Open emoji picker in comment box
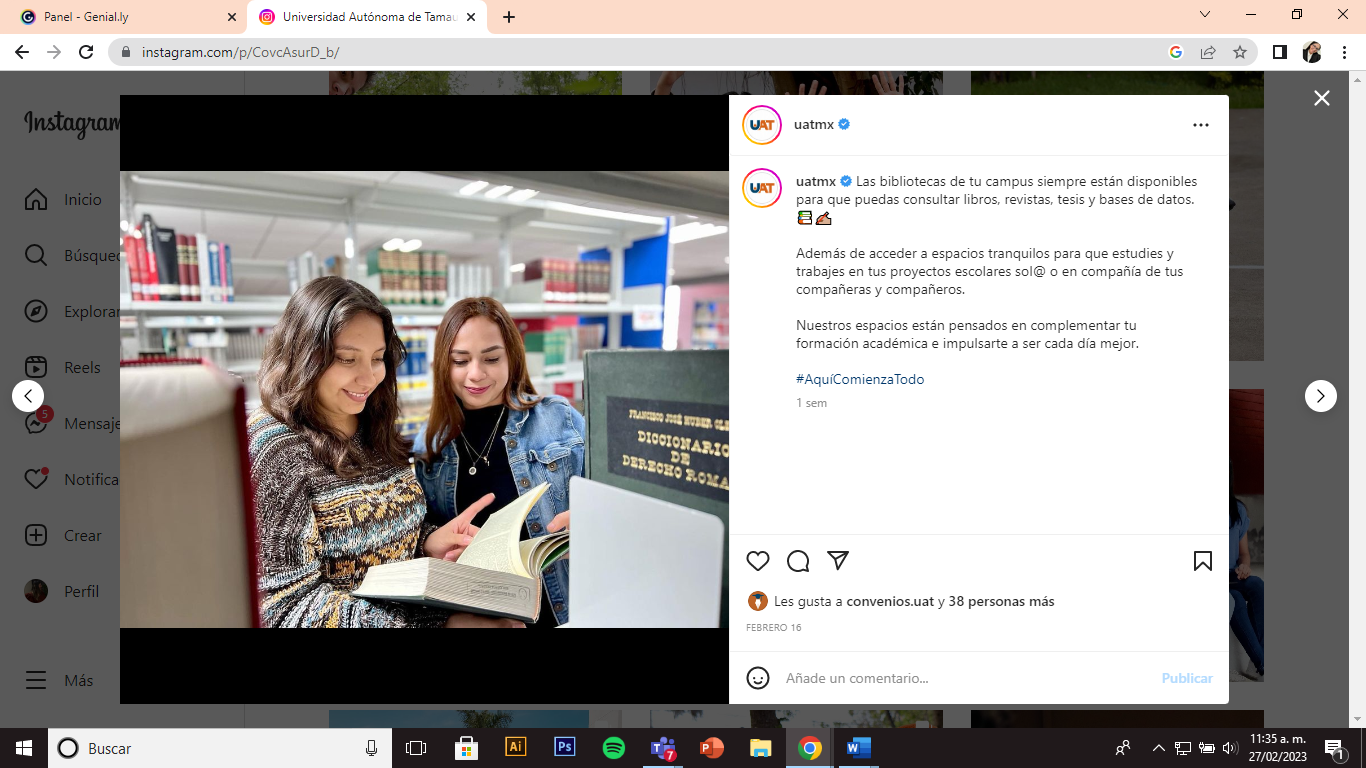1366x768 pixels. click(x=758, y=678)
